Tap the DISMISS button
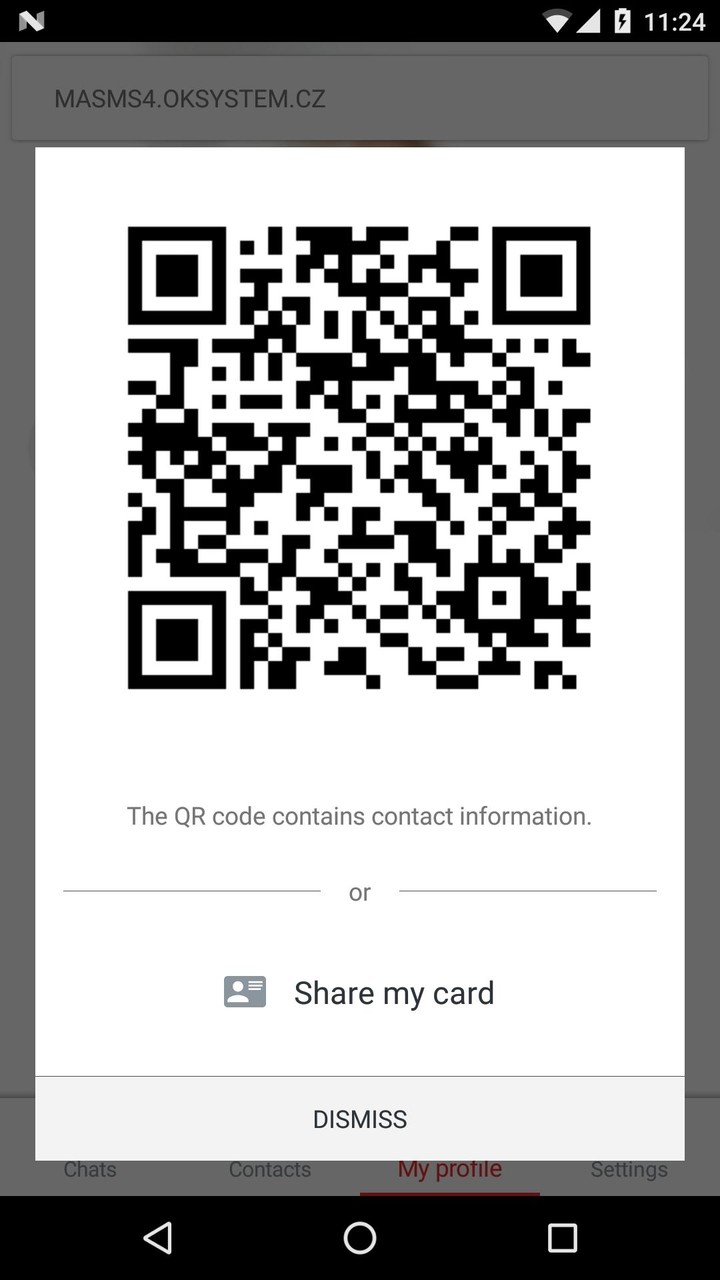720x1280 pixels. pos(360,1119)
